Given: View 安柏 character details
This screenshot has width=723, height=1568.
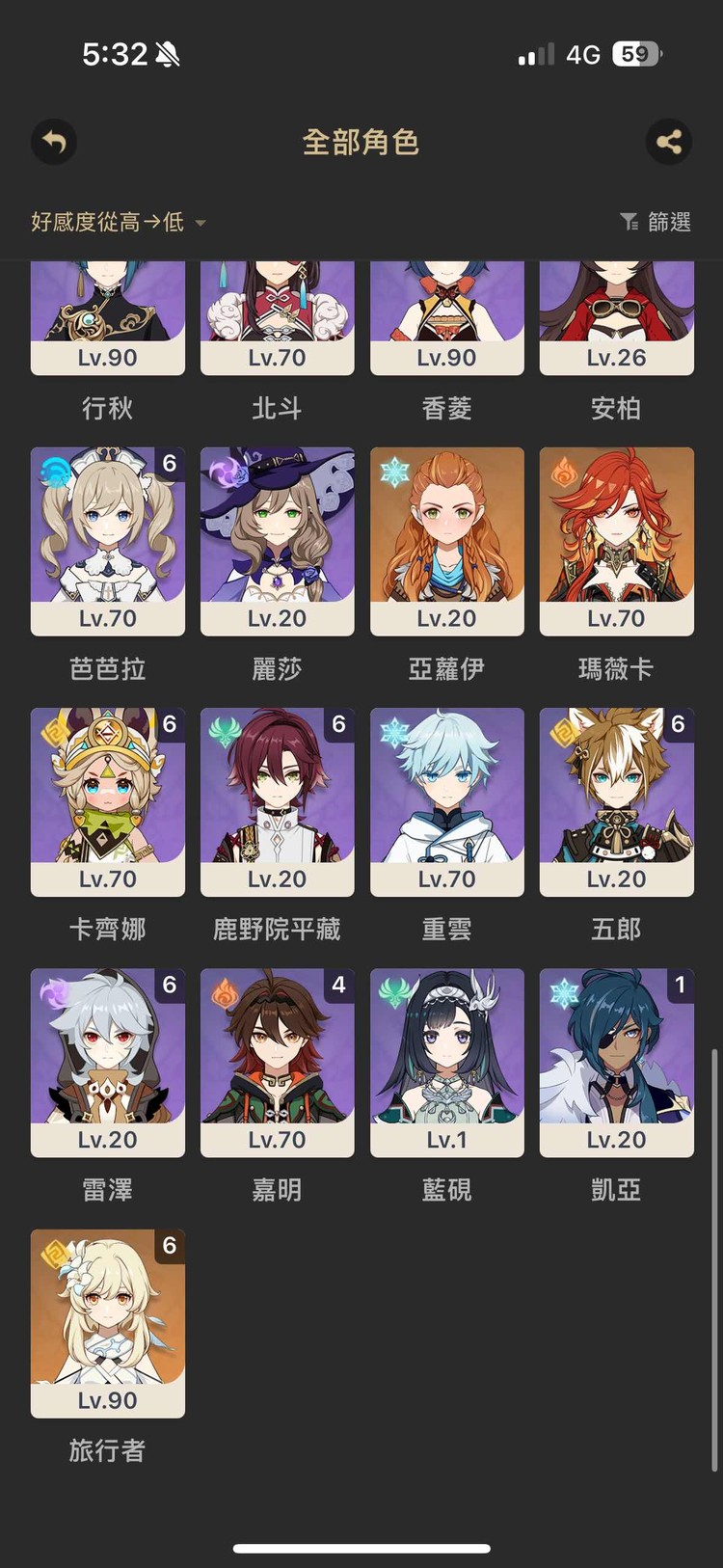Looking at the screenshot, I should [x=617, y=318].
